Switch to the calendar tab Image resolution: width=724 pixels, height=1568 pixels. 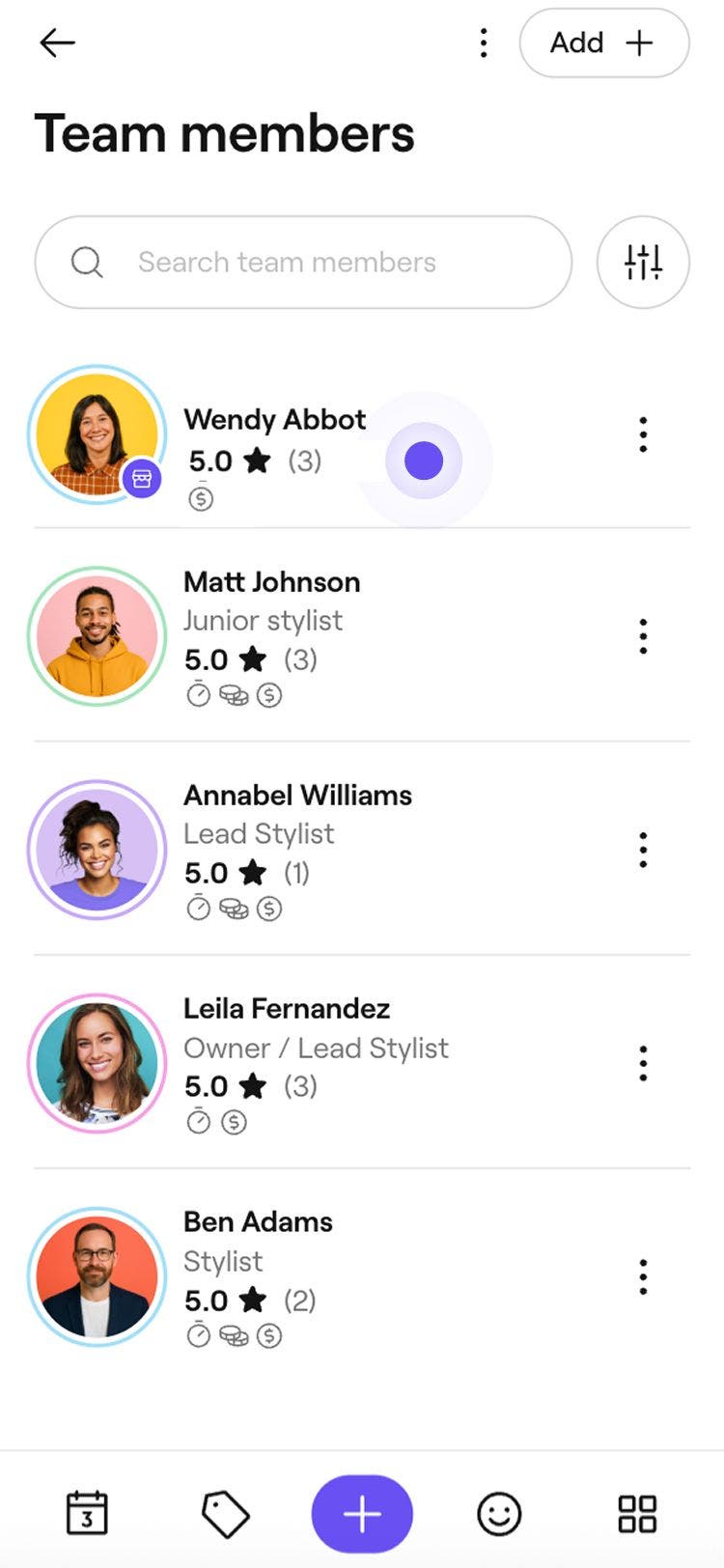point(87,1513)
